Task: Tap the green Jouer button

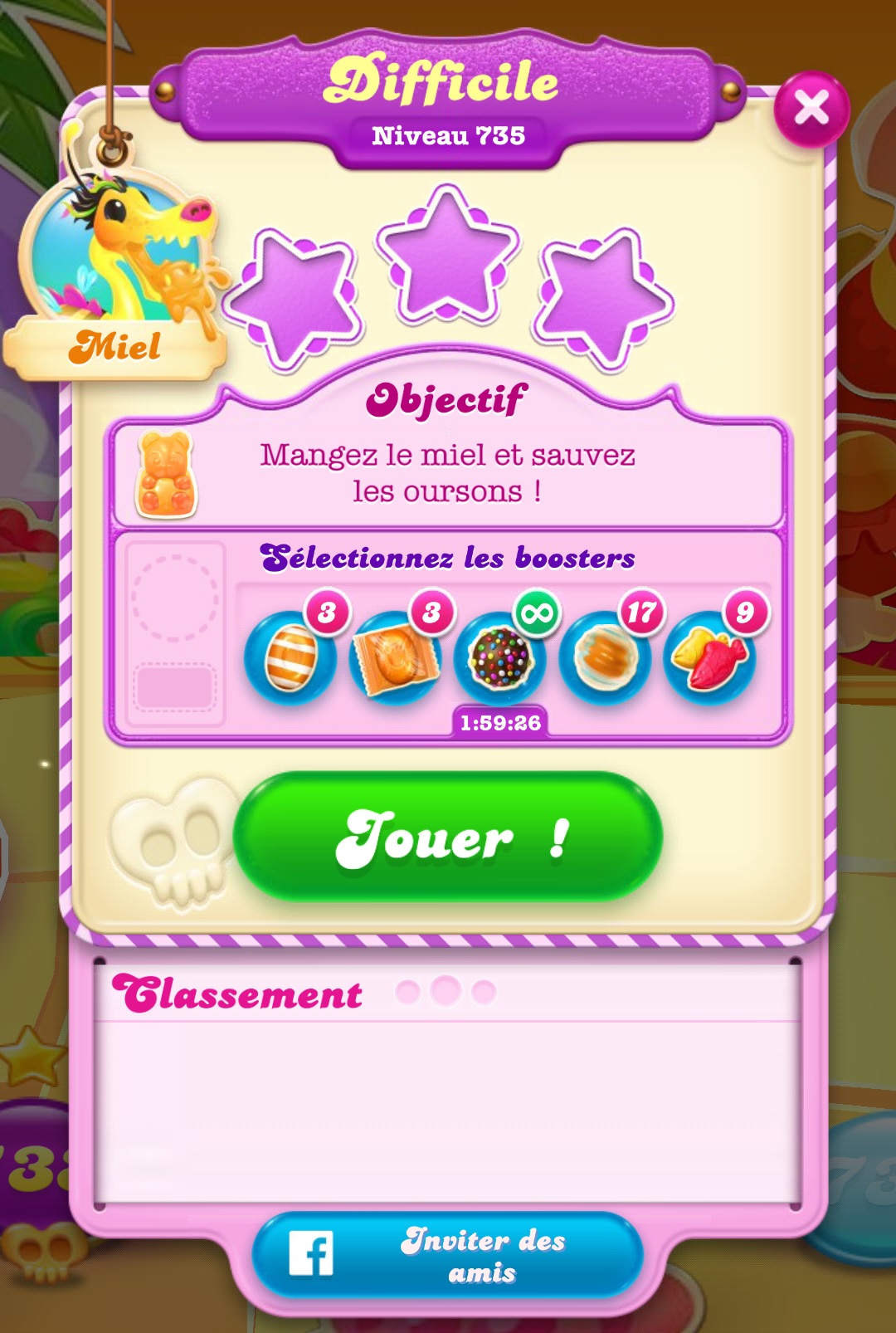Action: pos(448,837)
